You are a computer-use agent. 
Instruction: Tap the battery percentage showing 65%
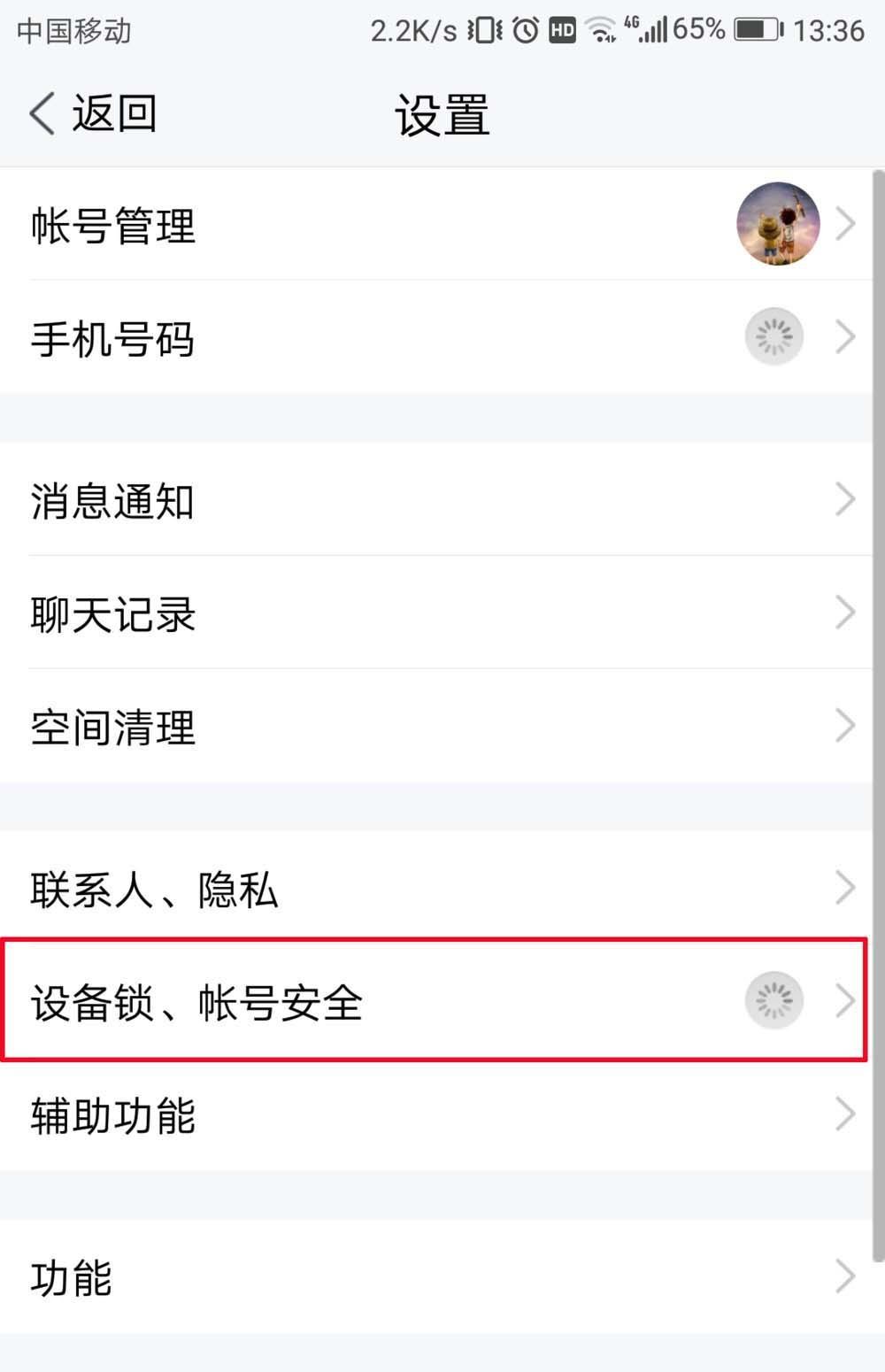698,29
